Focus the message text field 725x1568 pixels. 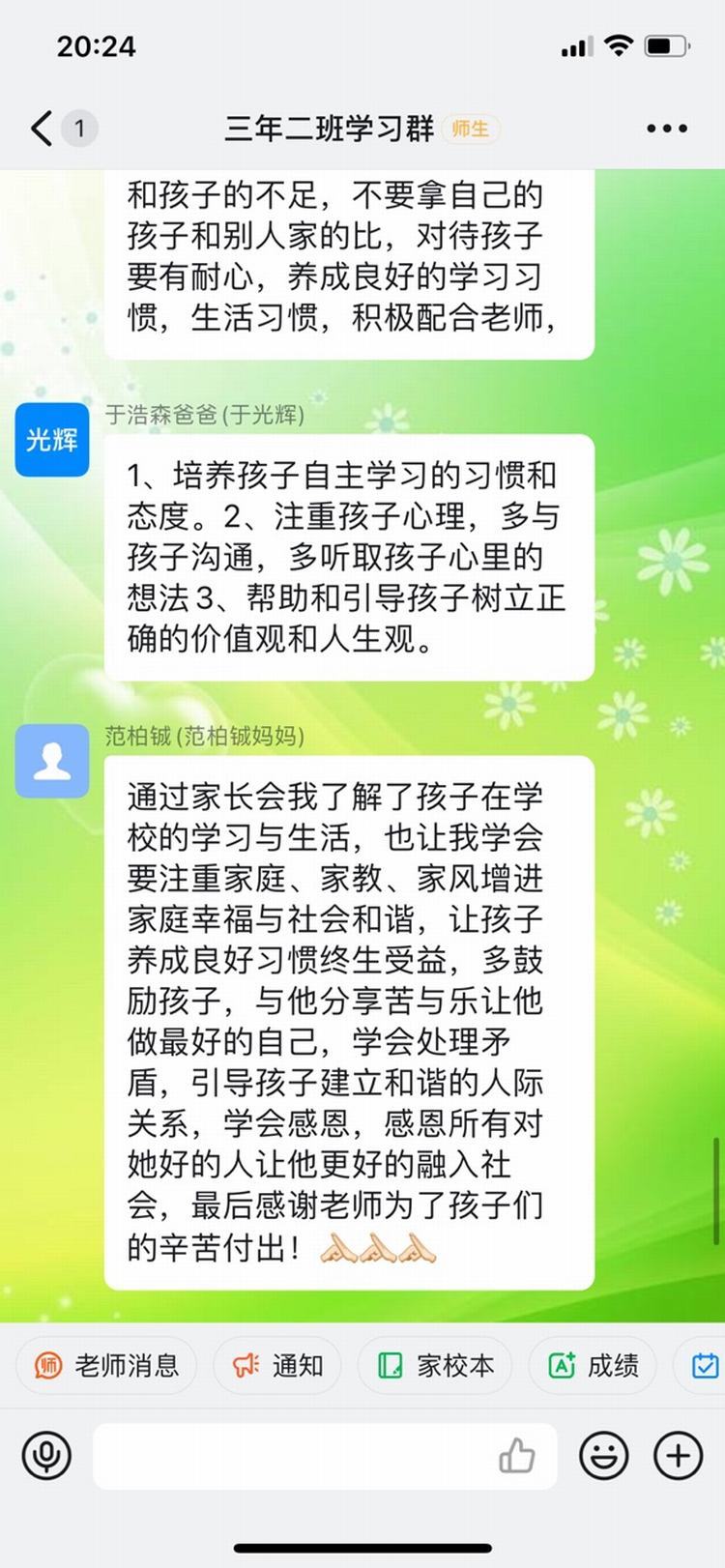tap(290, 1455)
